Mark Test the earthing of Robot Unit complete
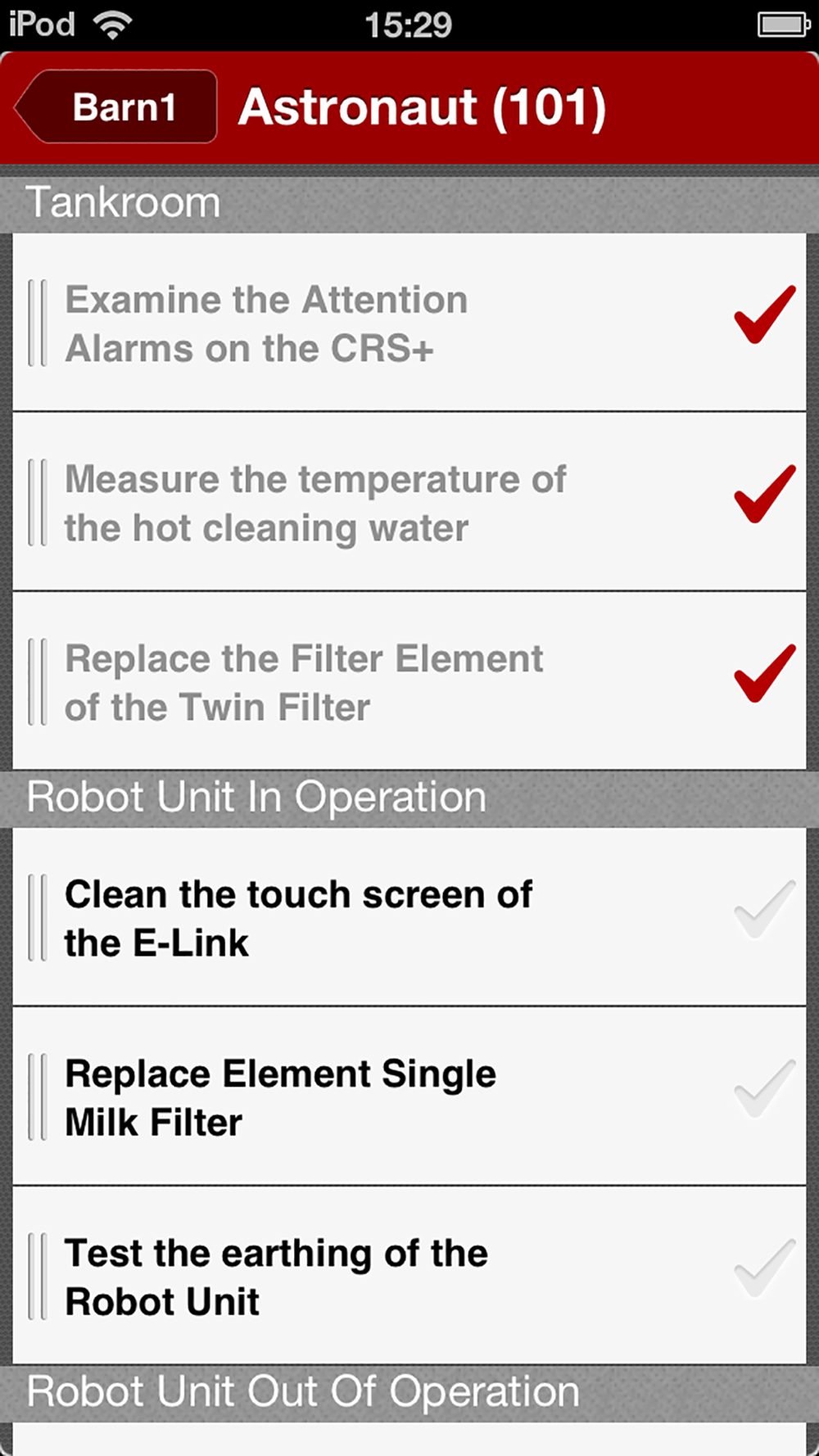This screenshot has width=819, height=1456. point(764,1268)
